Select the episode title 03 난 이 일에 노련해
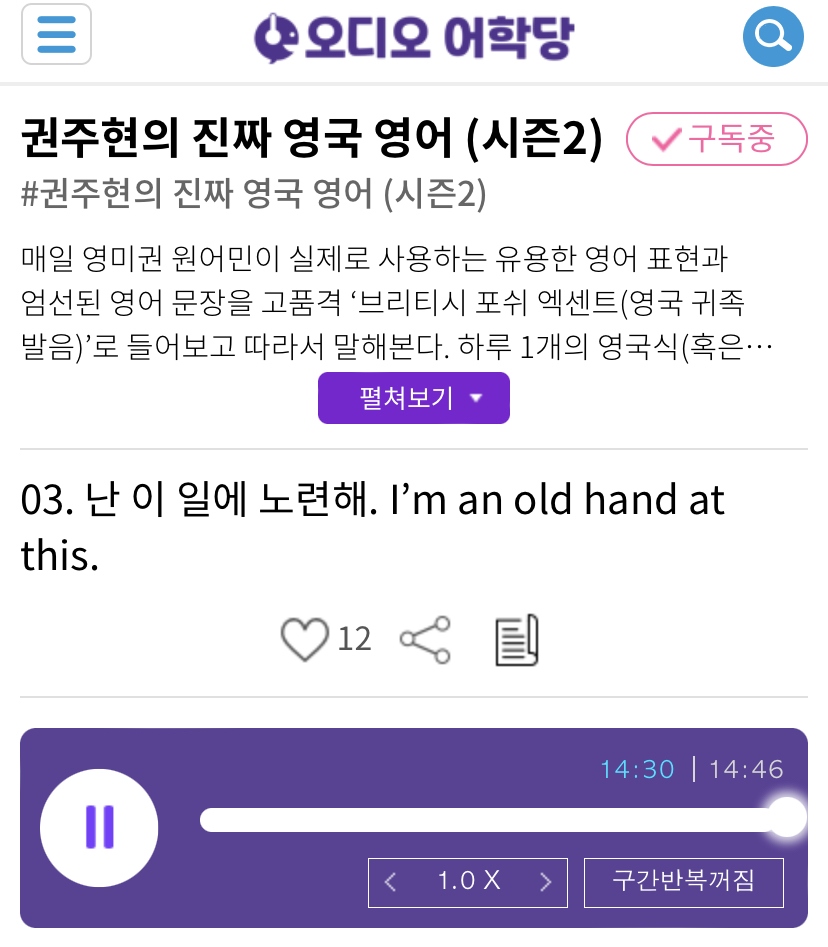This screenshot has height=947, width=828. 372,525
